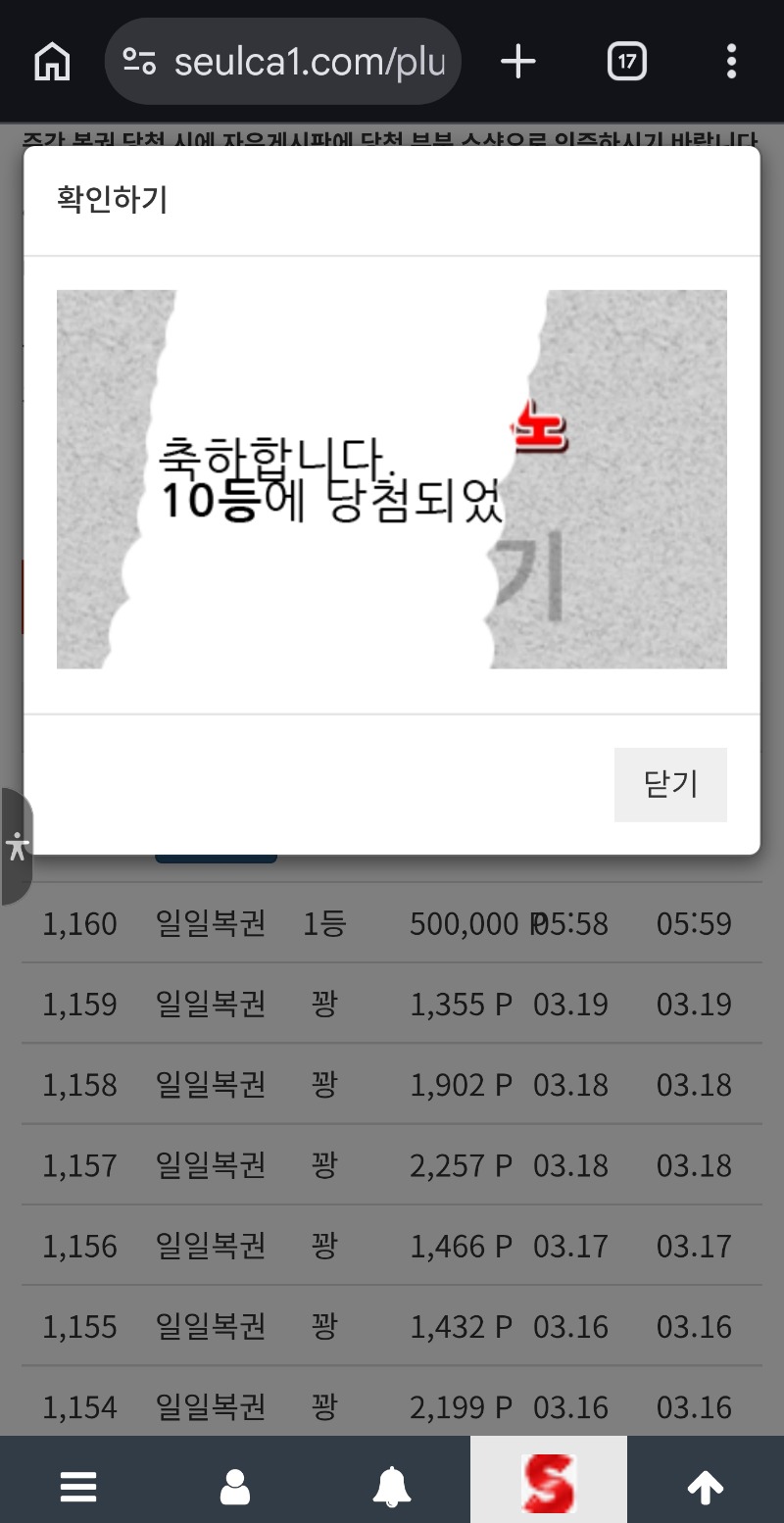
Task: Go to browser home page
Action: point(52,62)
